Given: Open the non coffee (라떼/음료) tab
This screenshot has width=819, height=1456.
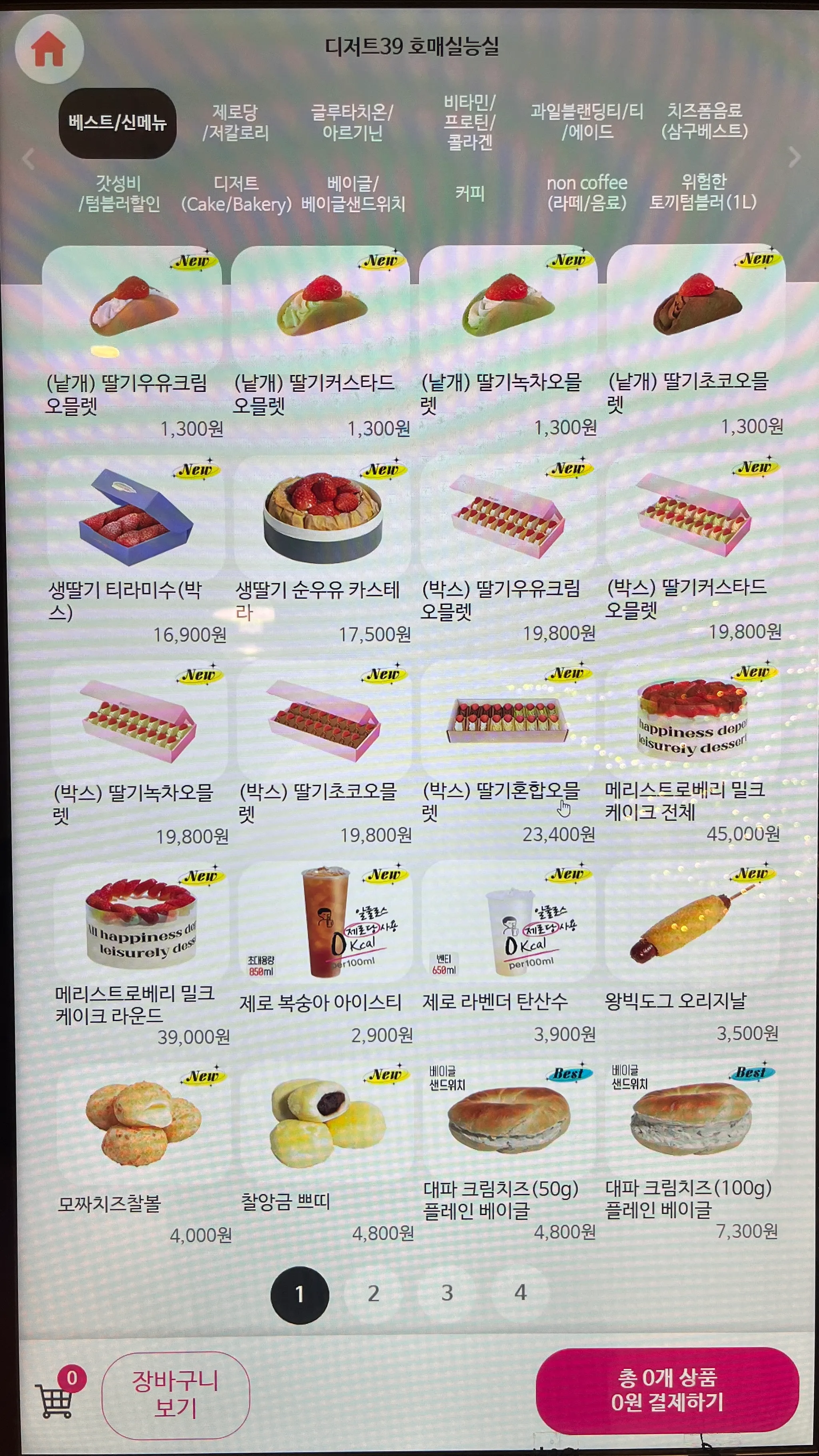Looking at the screenshot, I should (x=587, y=193).
